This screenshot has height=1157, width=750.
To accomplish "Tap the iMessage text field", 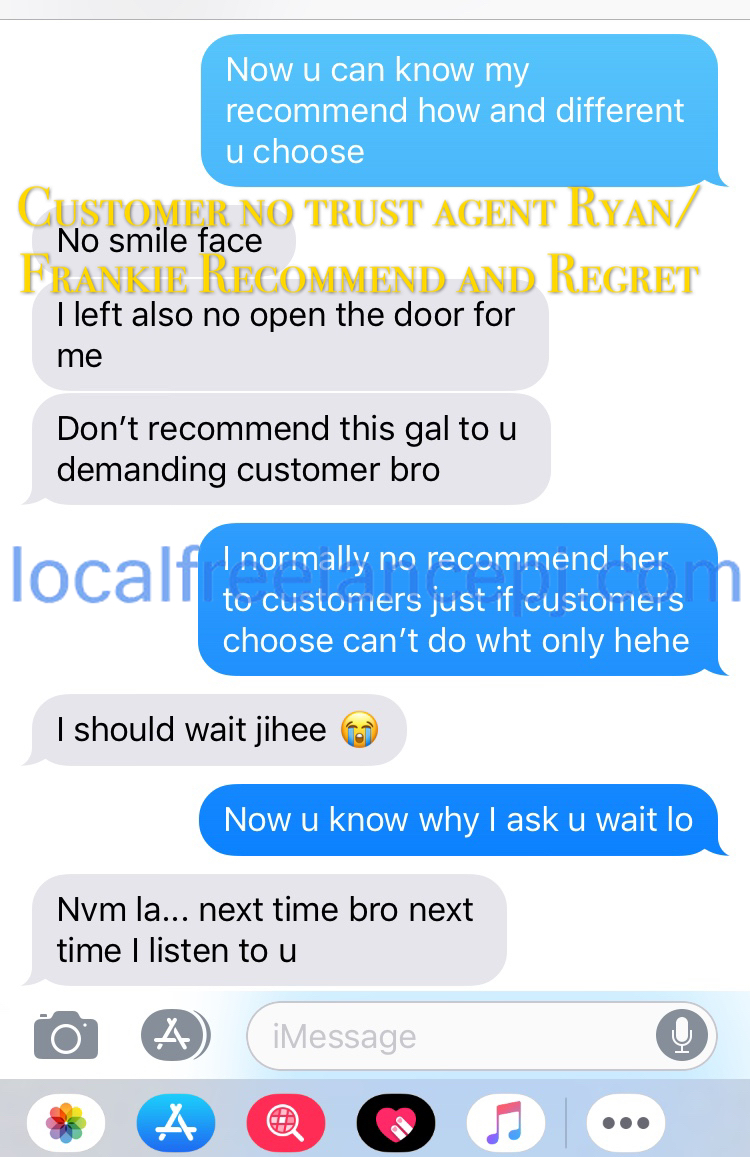I will [x=450, y=1036].
